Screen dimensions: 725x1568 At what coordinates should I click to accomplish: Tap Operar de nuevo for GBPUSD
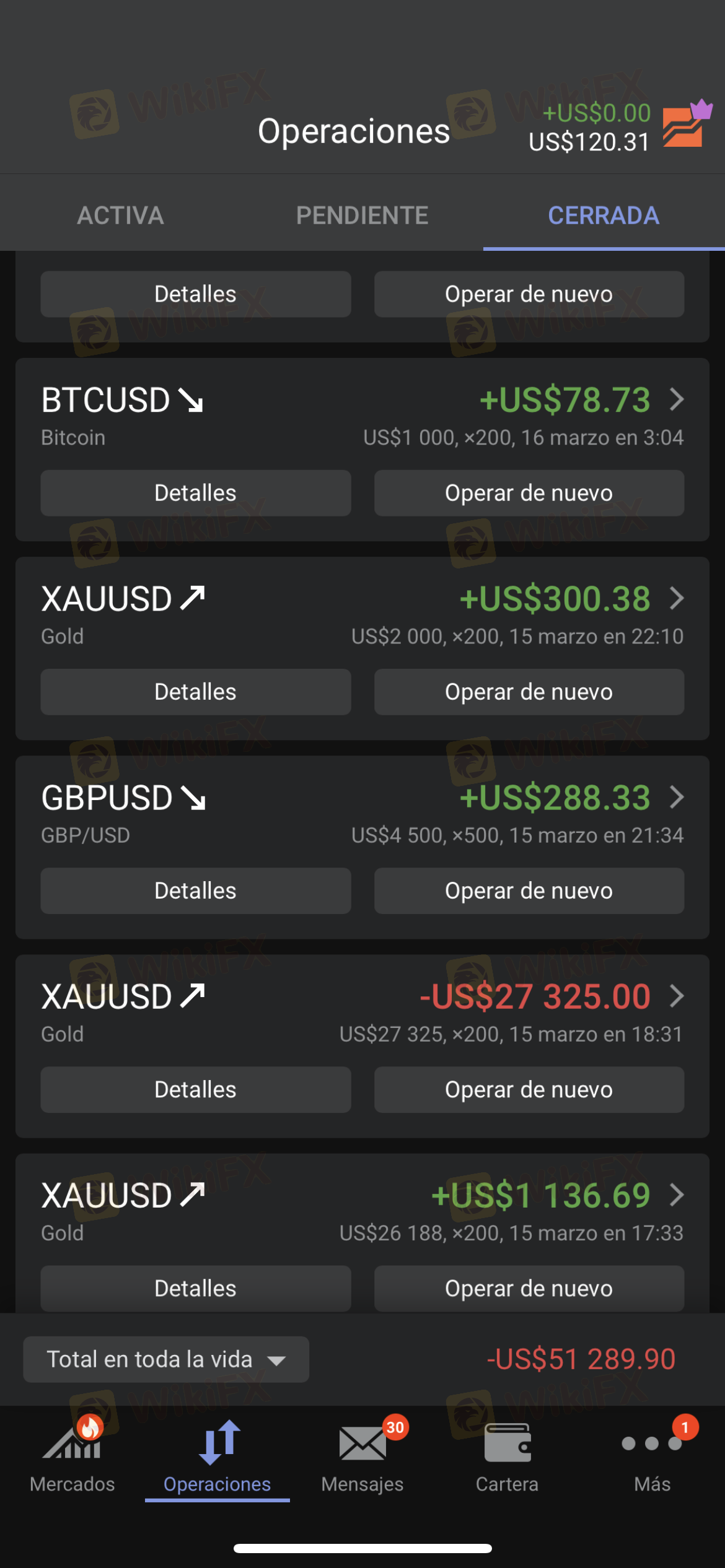point(529,891)
